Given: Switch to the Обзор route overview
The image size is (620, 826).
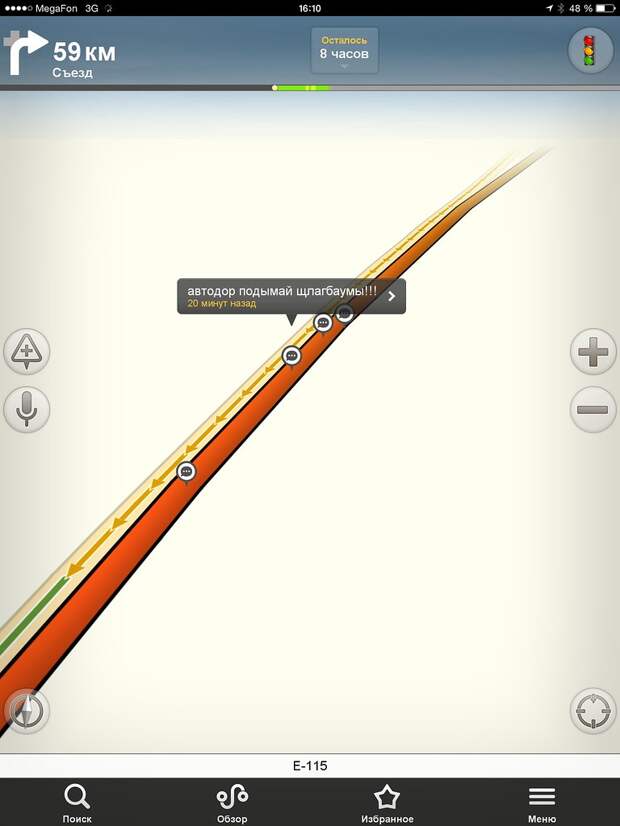Looking at the screenshot, I should (232, 803).
